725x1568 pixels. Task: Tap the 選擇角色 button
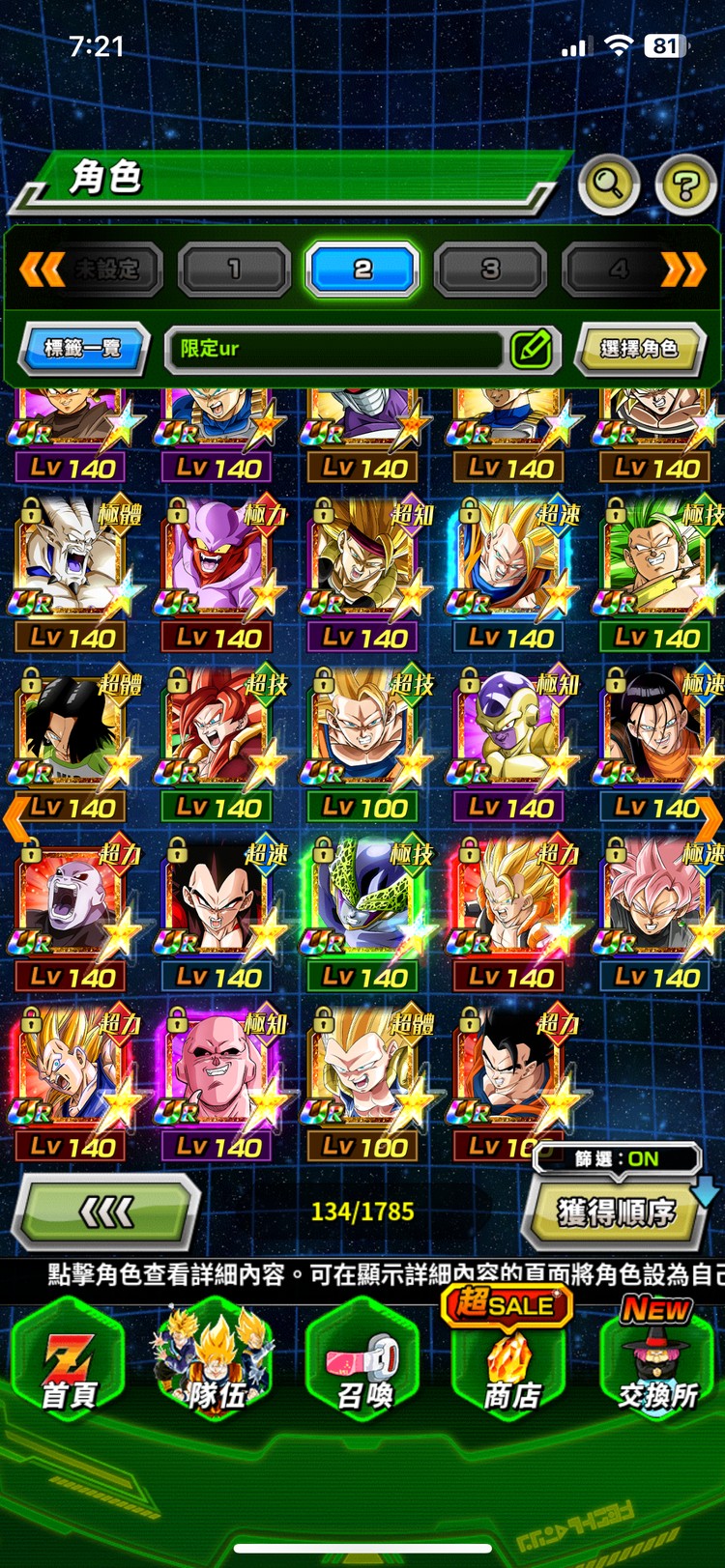tap(639, 348)
